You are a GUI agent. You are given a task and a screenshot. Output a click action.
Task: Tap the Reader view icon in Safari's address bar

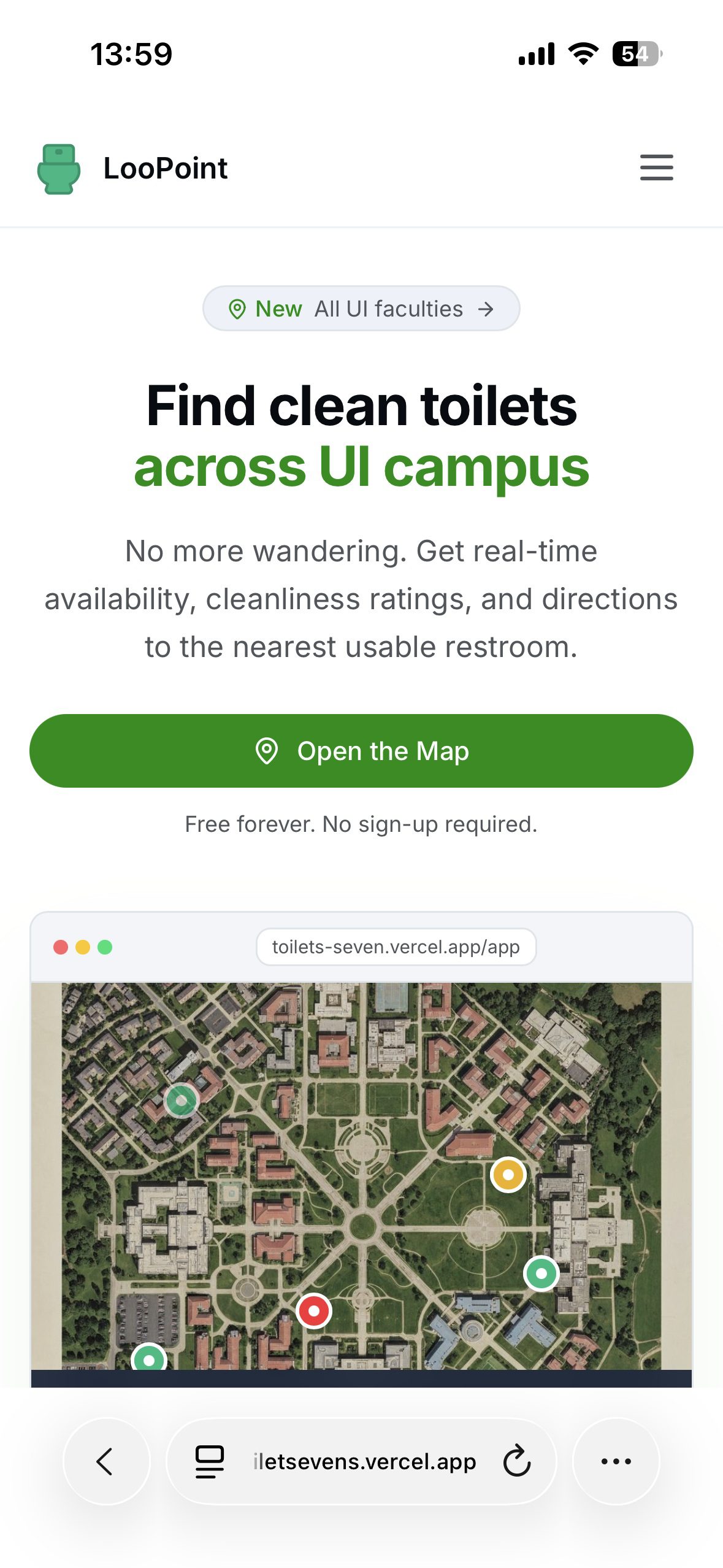(x=209, y=1461)
